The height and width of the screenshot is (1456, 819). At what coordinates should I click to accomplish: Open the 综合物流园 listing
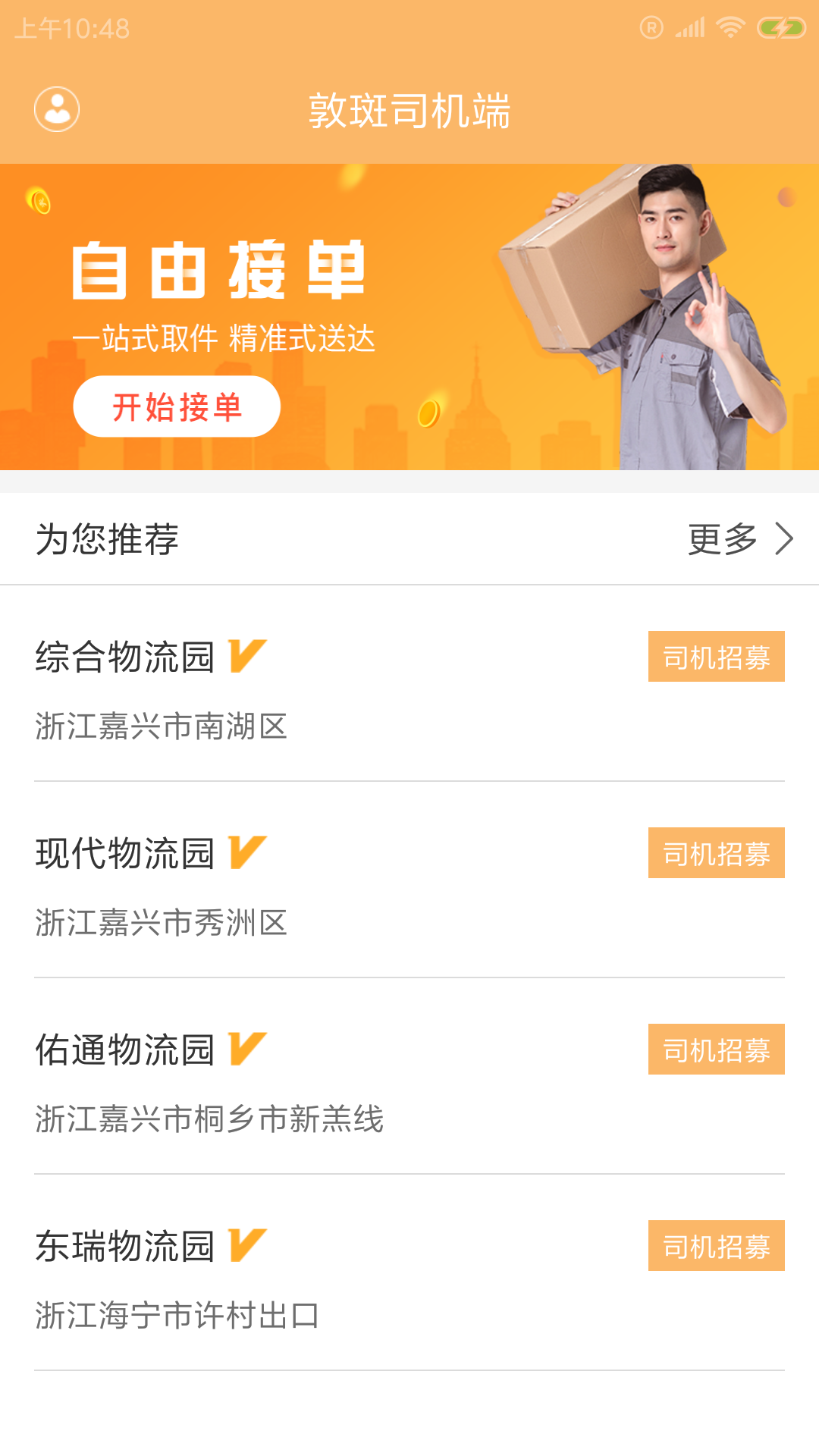[126, 657]
